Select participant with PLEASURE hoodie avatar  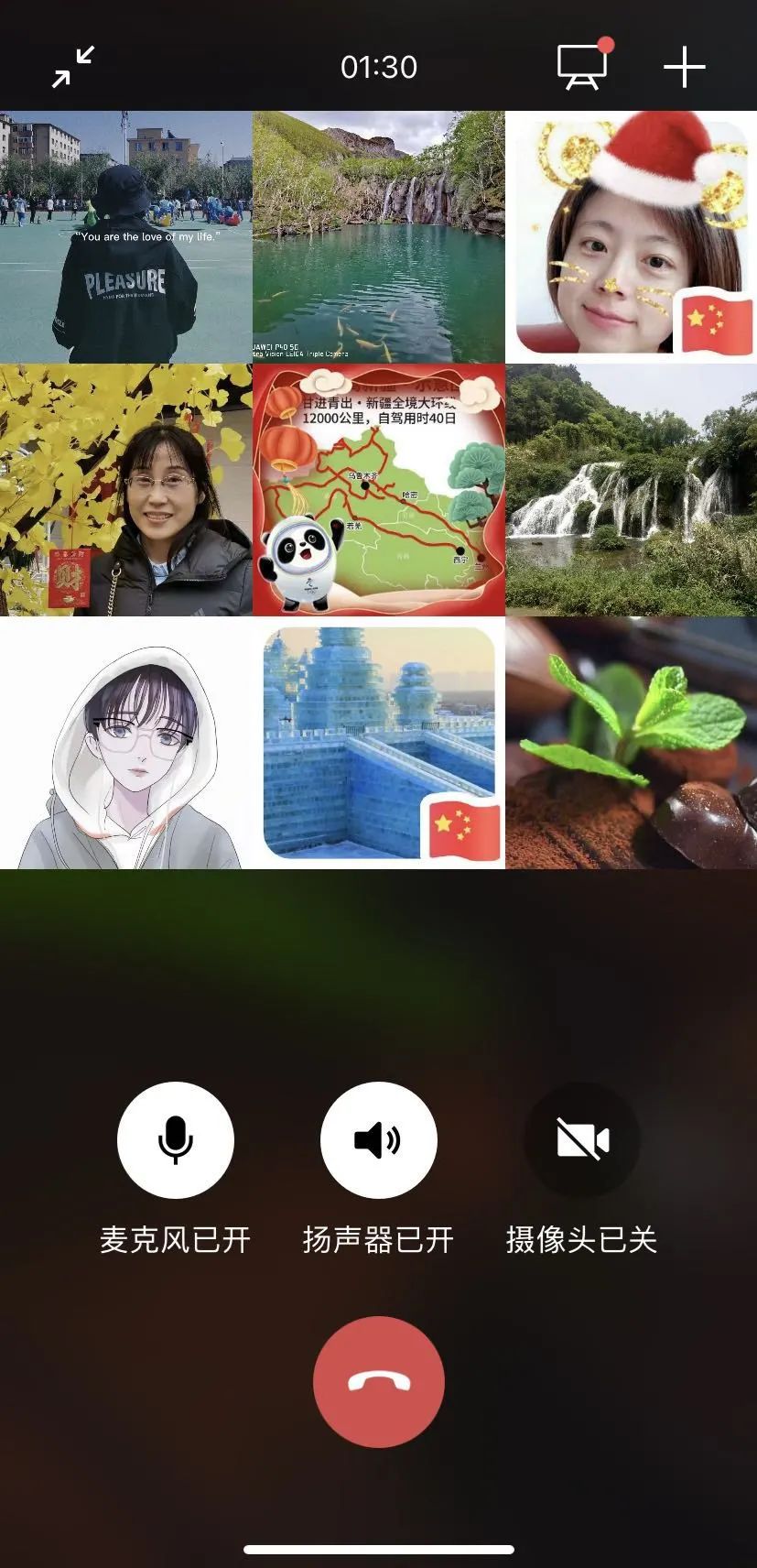tap(125, 237)
